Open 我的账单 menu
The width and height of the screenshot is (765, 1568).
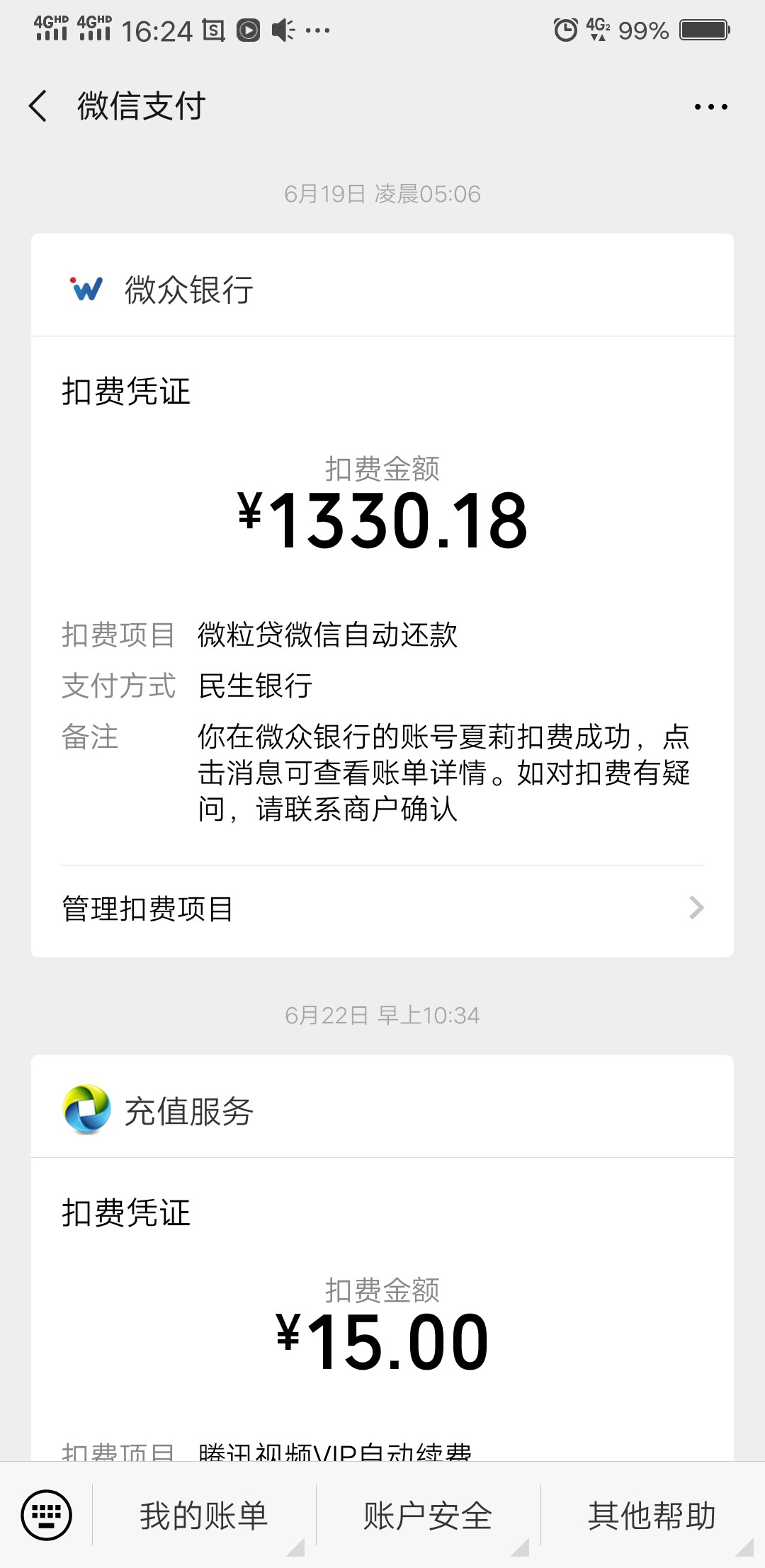pyautogui.click(x=204, y=1516)
